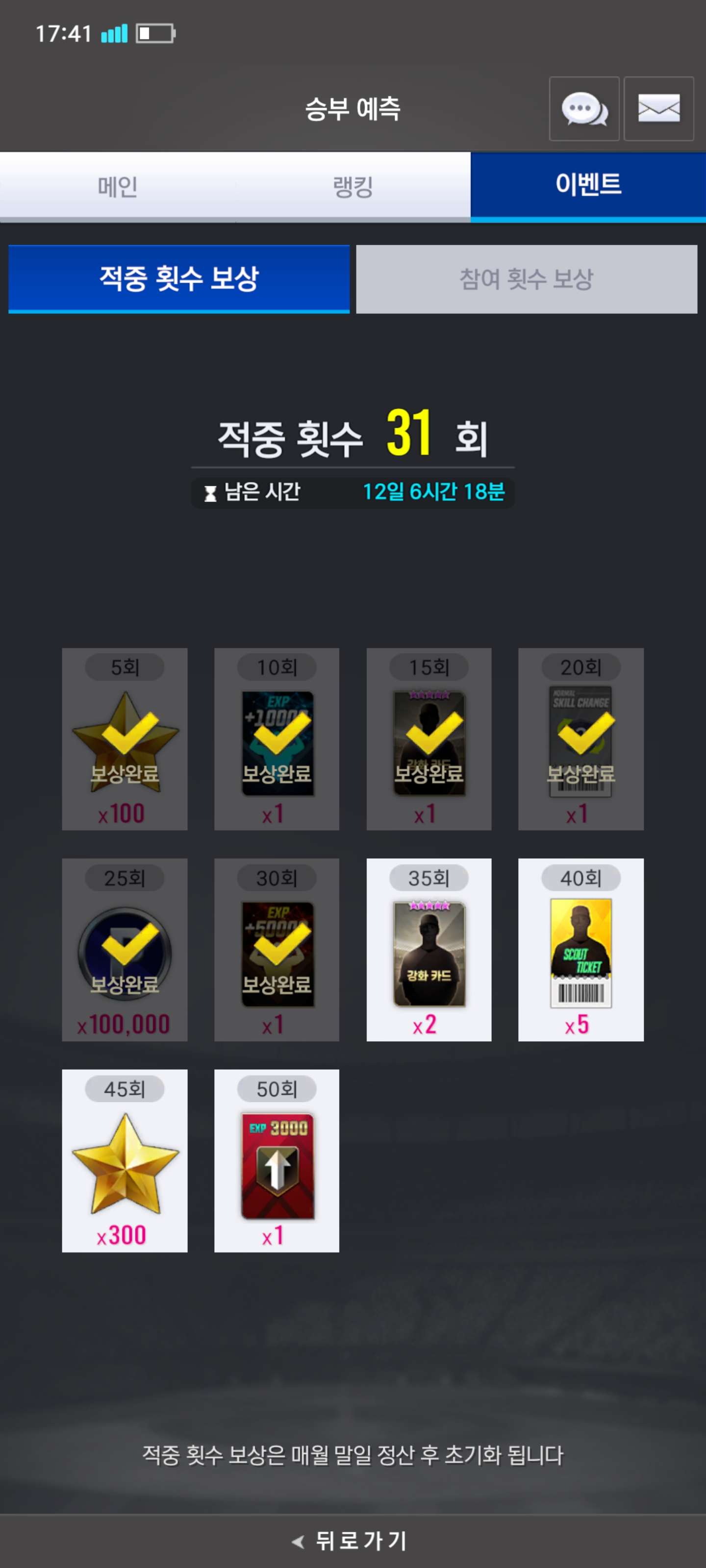706x1568 pixels.
Task: Tap the 40회 Scout Ticket reward
Action: pos(580,950)
